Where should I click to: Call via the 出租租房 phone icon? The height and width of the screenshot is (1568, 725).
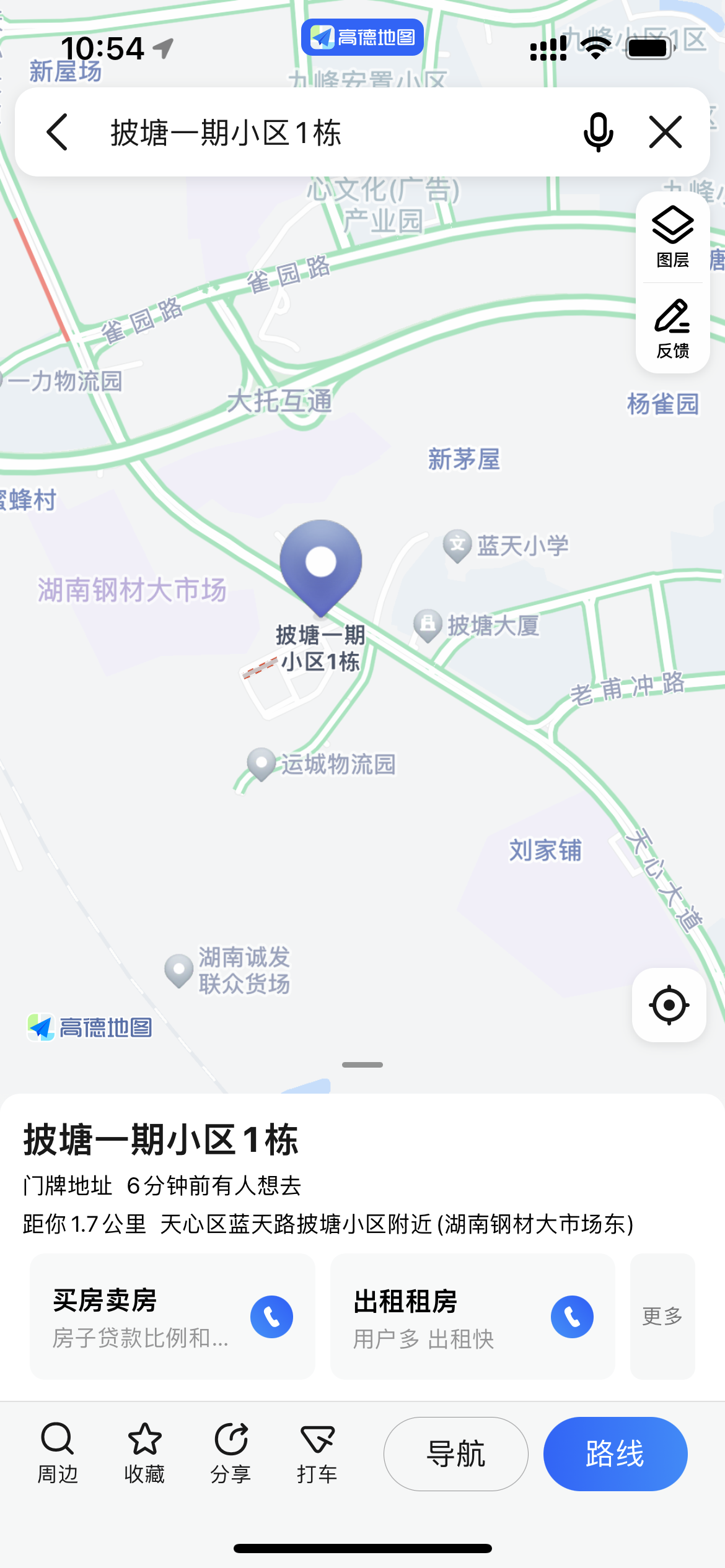(x=572, y=1317)
